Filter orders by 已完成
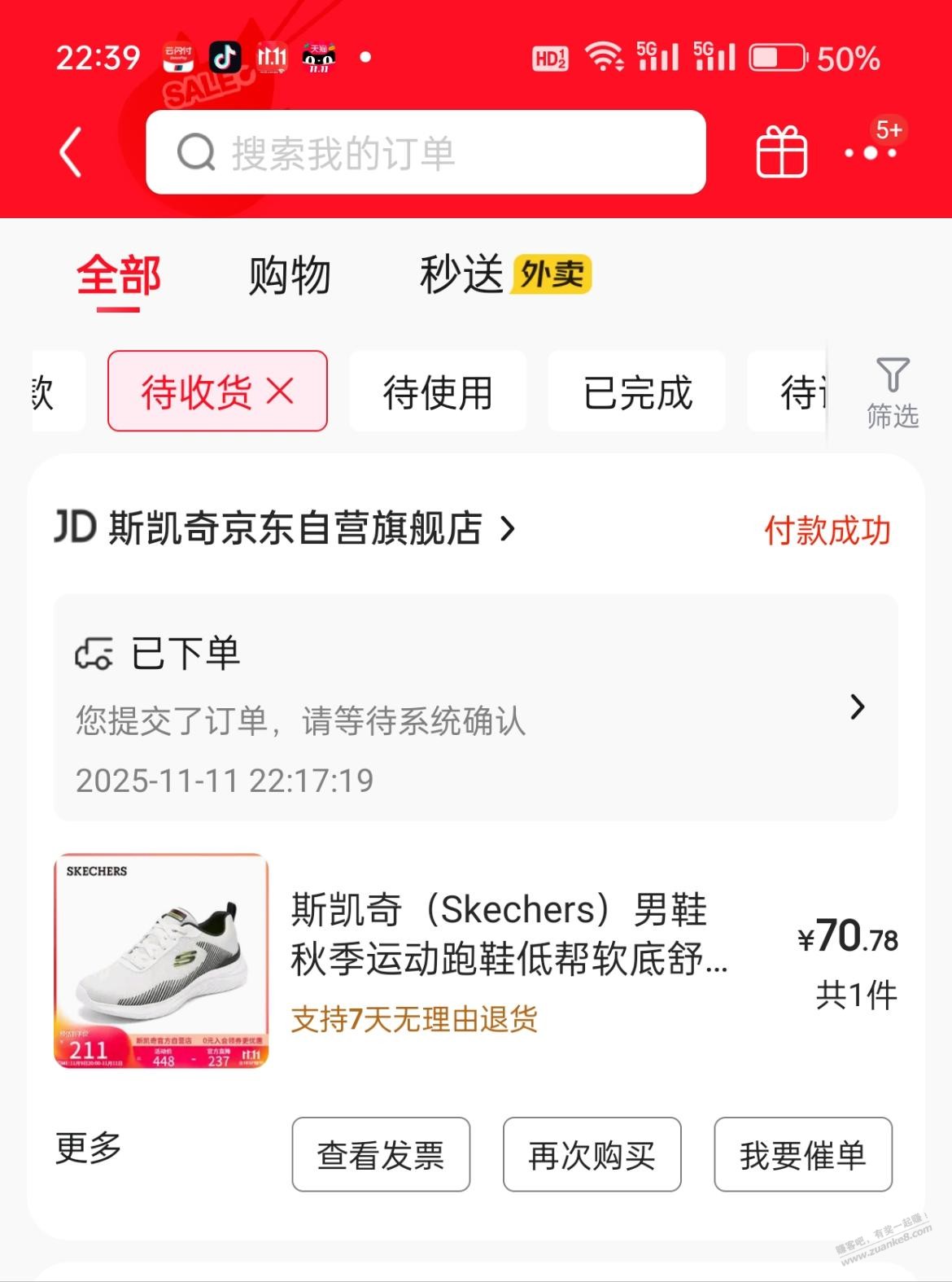The width and height of the screenshot is (952, 1282). [x=637, y=392]
